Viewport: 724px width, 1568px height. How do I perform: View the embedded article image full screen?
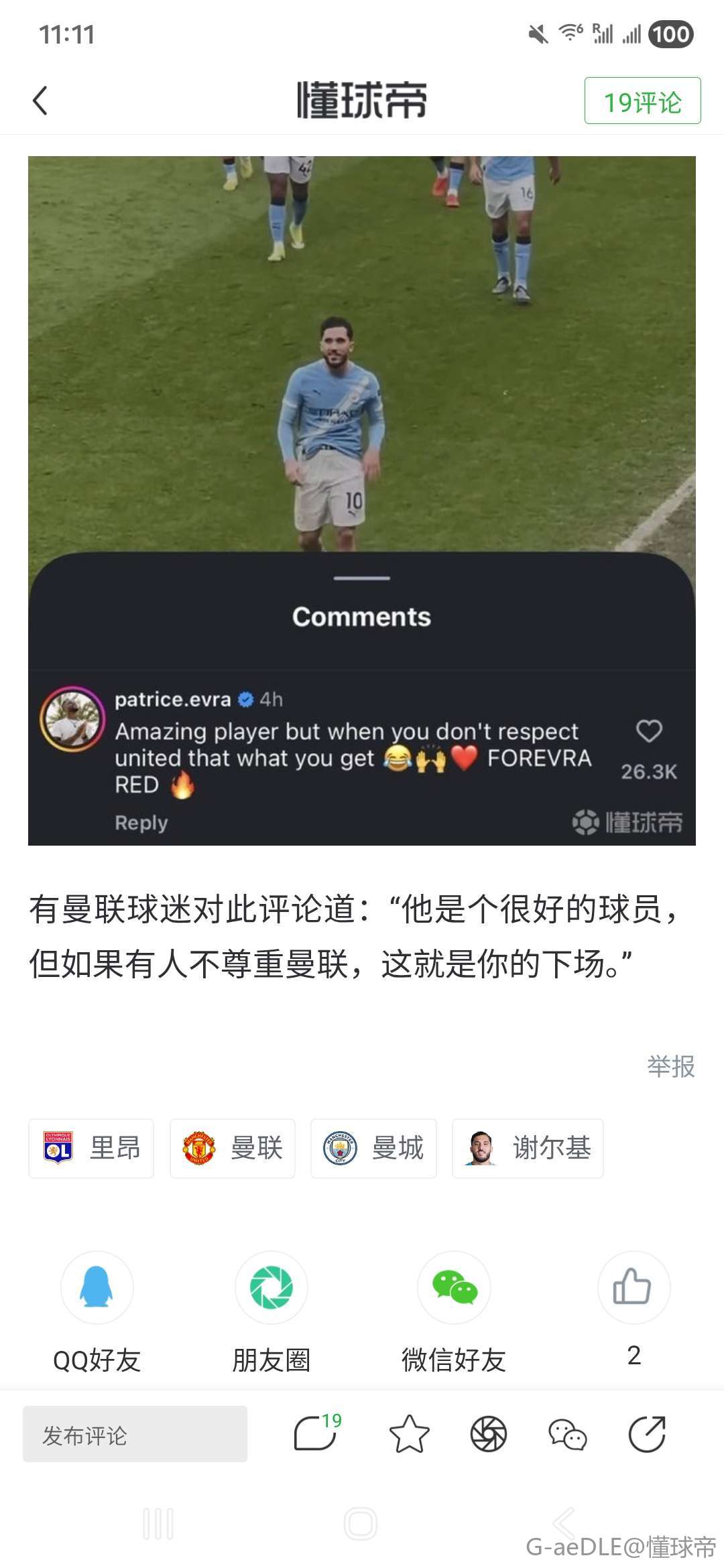(x=361, y=500)
